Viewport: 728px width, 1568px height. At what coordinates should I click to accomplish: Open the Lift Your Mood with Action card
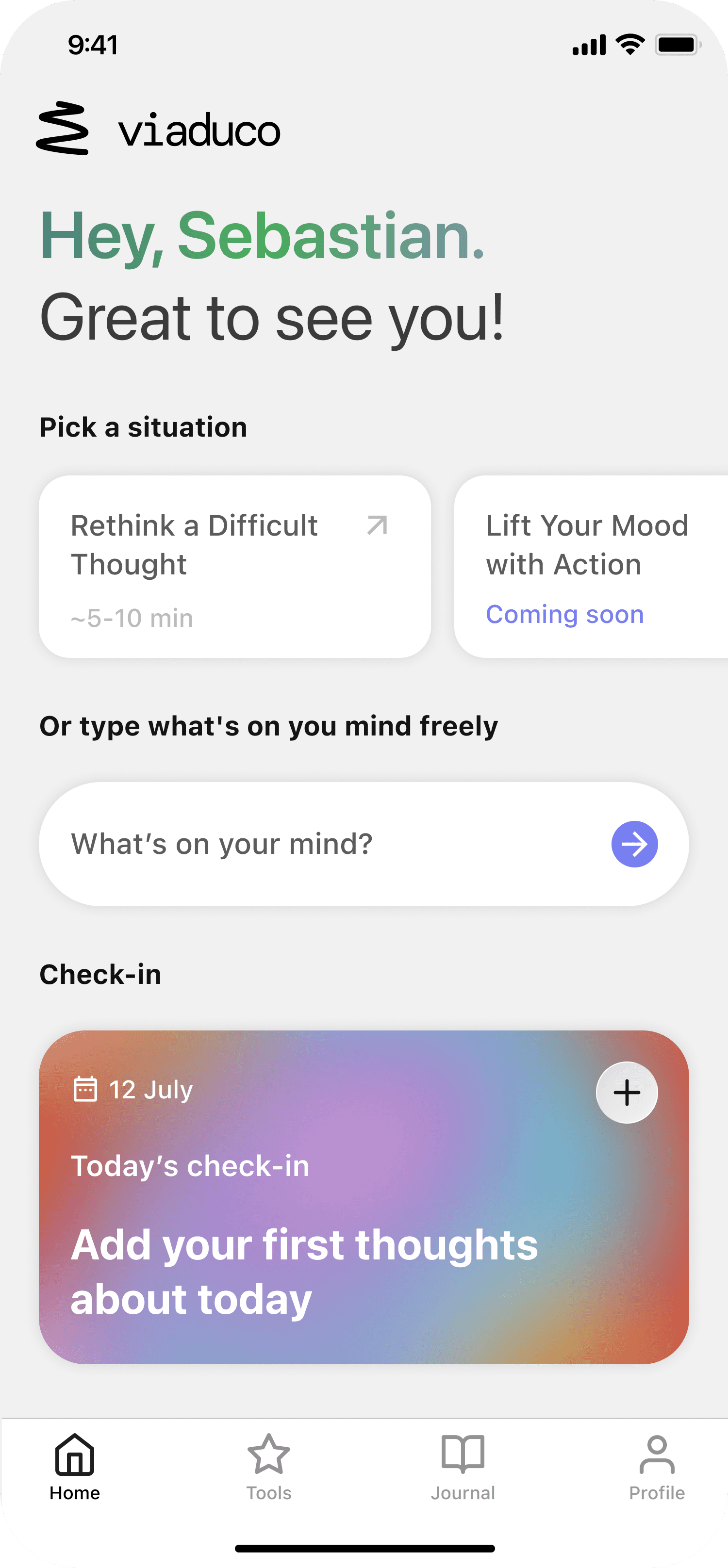pyautogui.click(x=591, y=566)
